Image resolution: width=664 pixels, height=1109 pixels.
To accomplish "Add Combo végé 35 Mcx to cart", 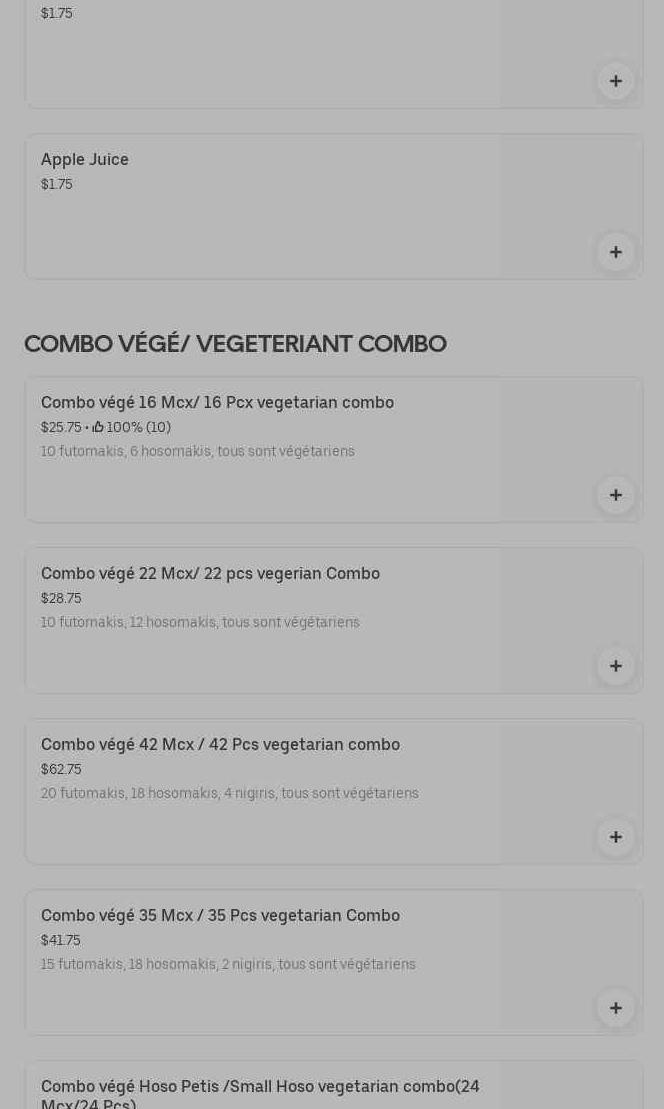I will pyautogui.click(x=616, y=1008).
